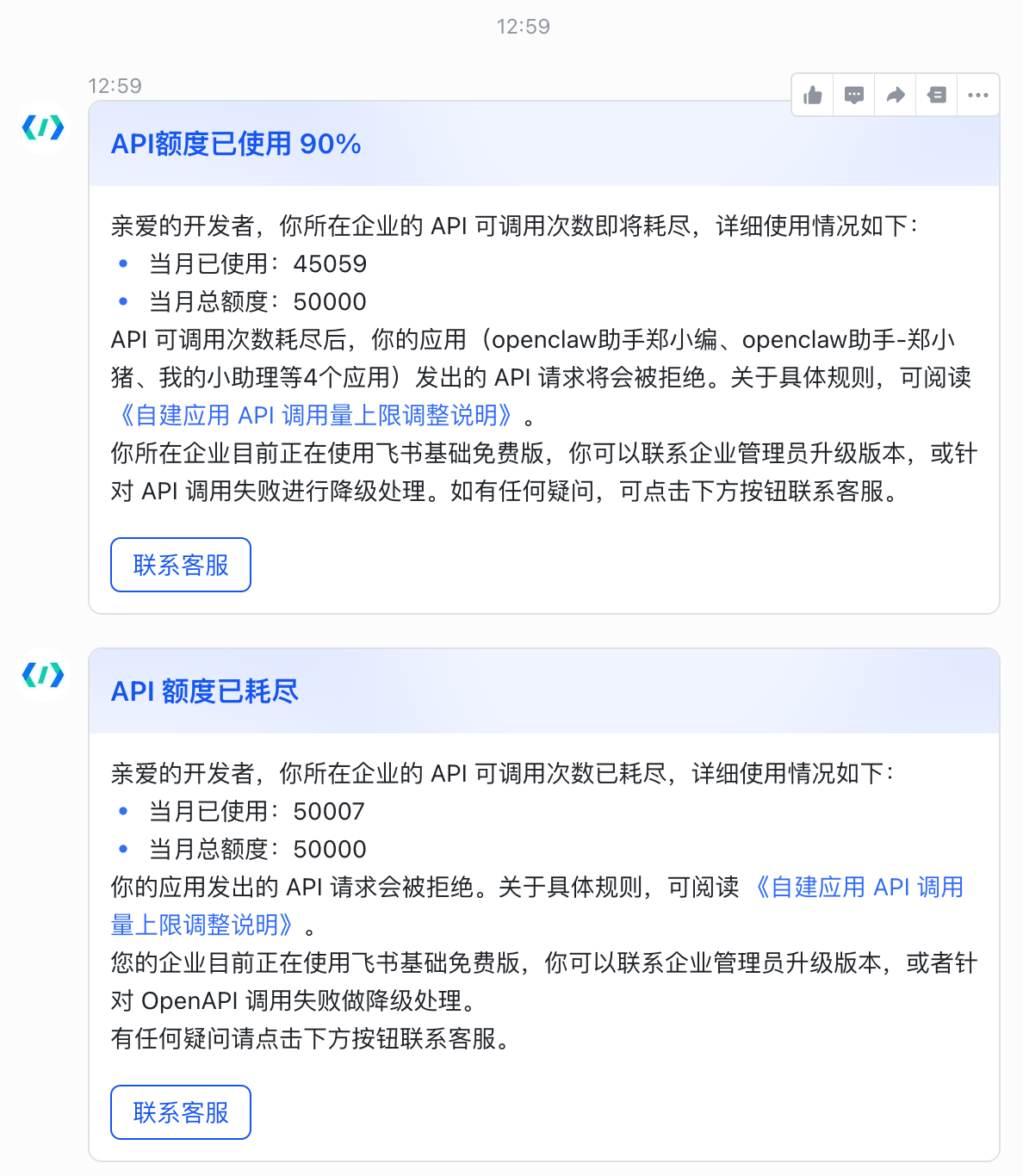Open the sender avatar beside the 额度已耗尽 card
This screenshot has height=1176, width=1023.
pos(43,675)
